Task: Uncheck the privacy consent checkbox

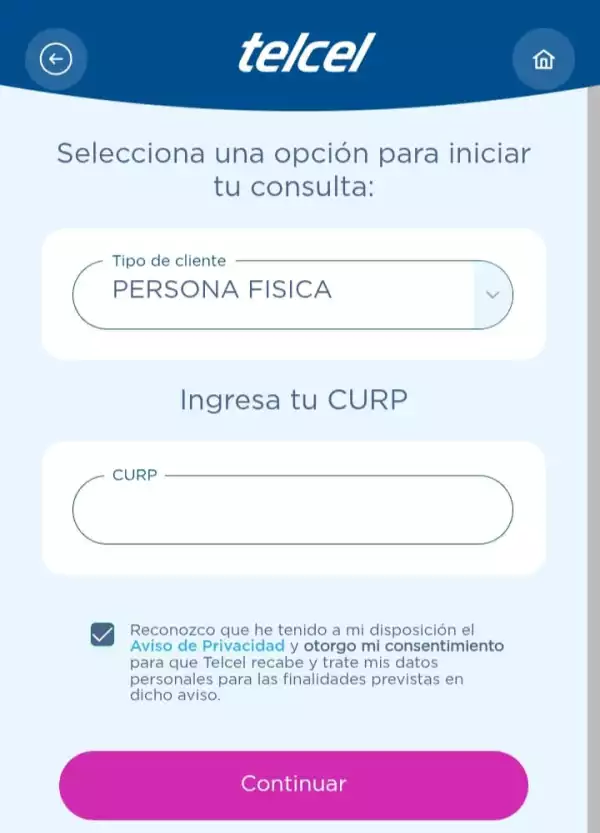Action: [102, 634]
